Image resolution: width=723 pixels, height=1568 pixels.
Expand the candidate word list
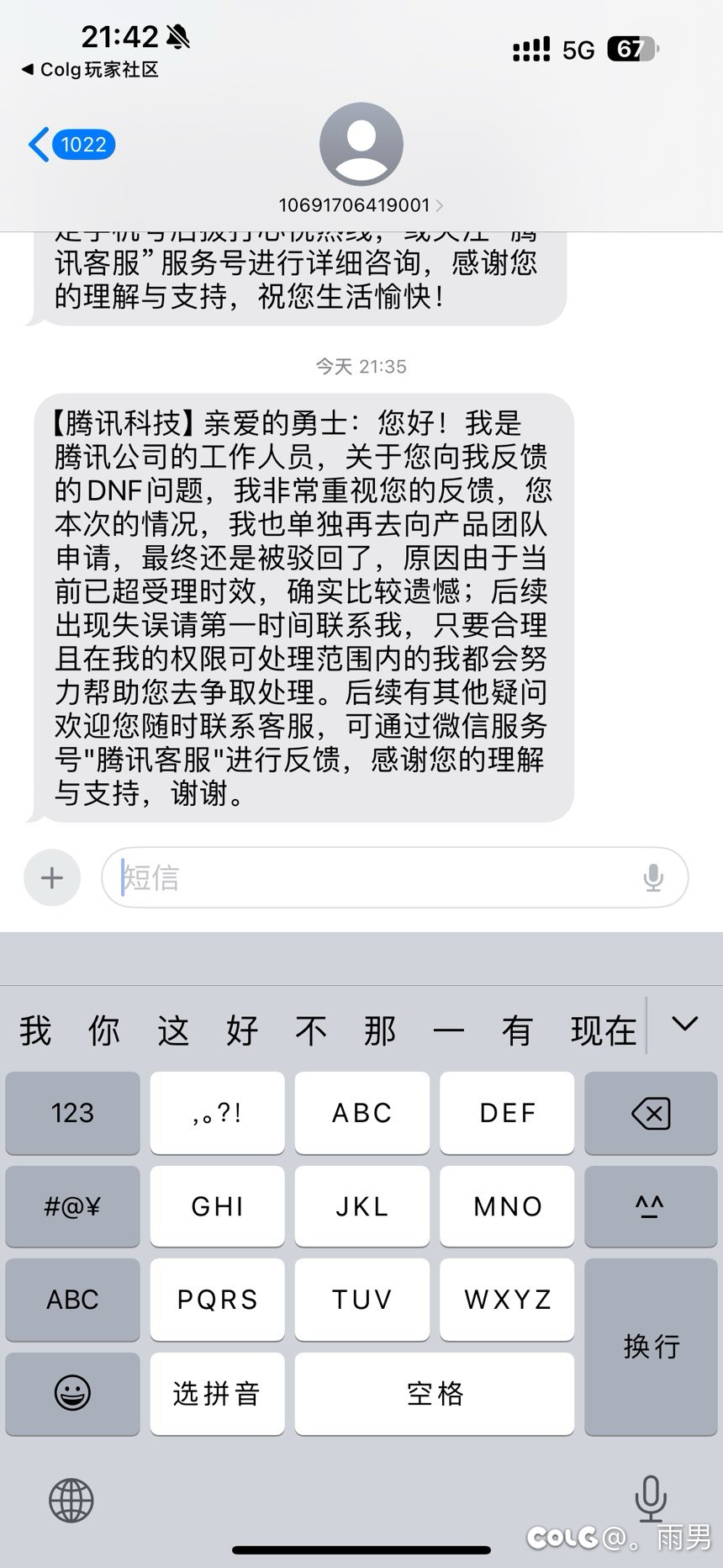[685, 1025]
